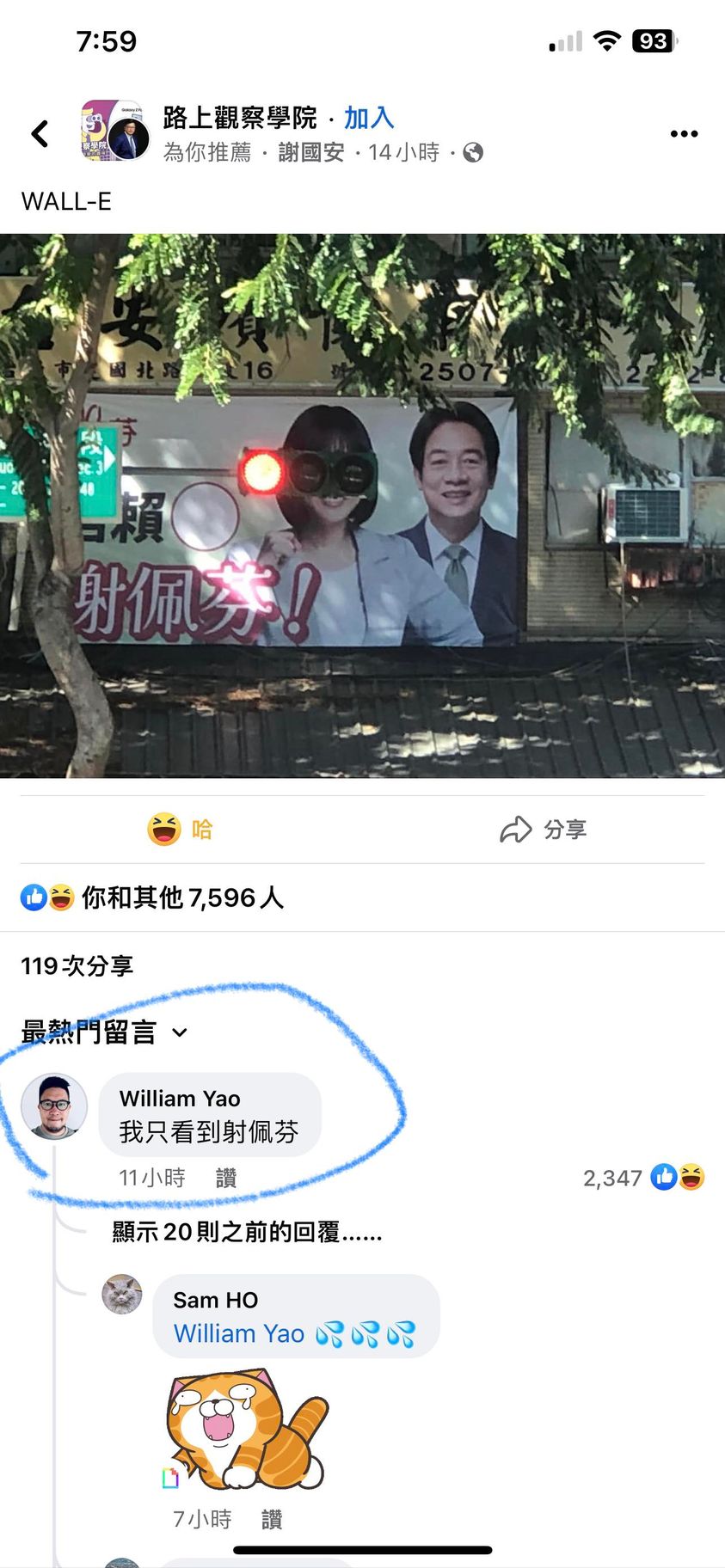Screen dimensions: 725x1568
Task: Toggle the 哈 reaction on the post
Action: point(181,830)
